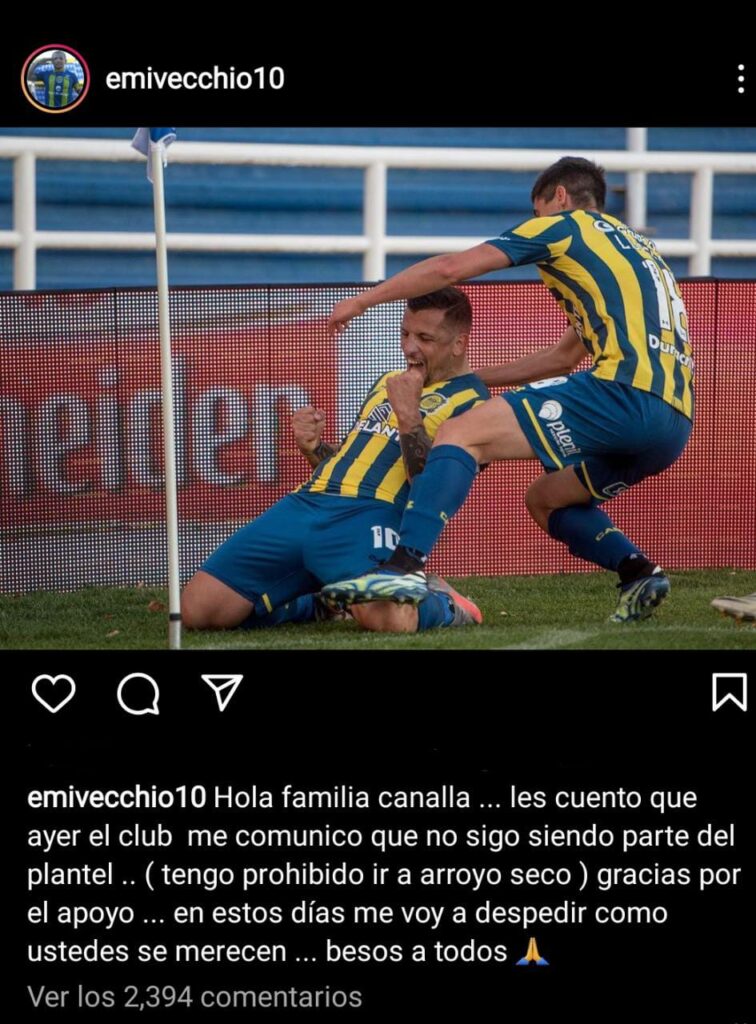Save the post with the bookmark icon
756x1024 pixels.
[729, 692]
